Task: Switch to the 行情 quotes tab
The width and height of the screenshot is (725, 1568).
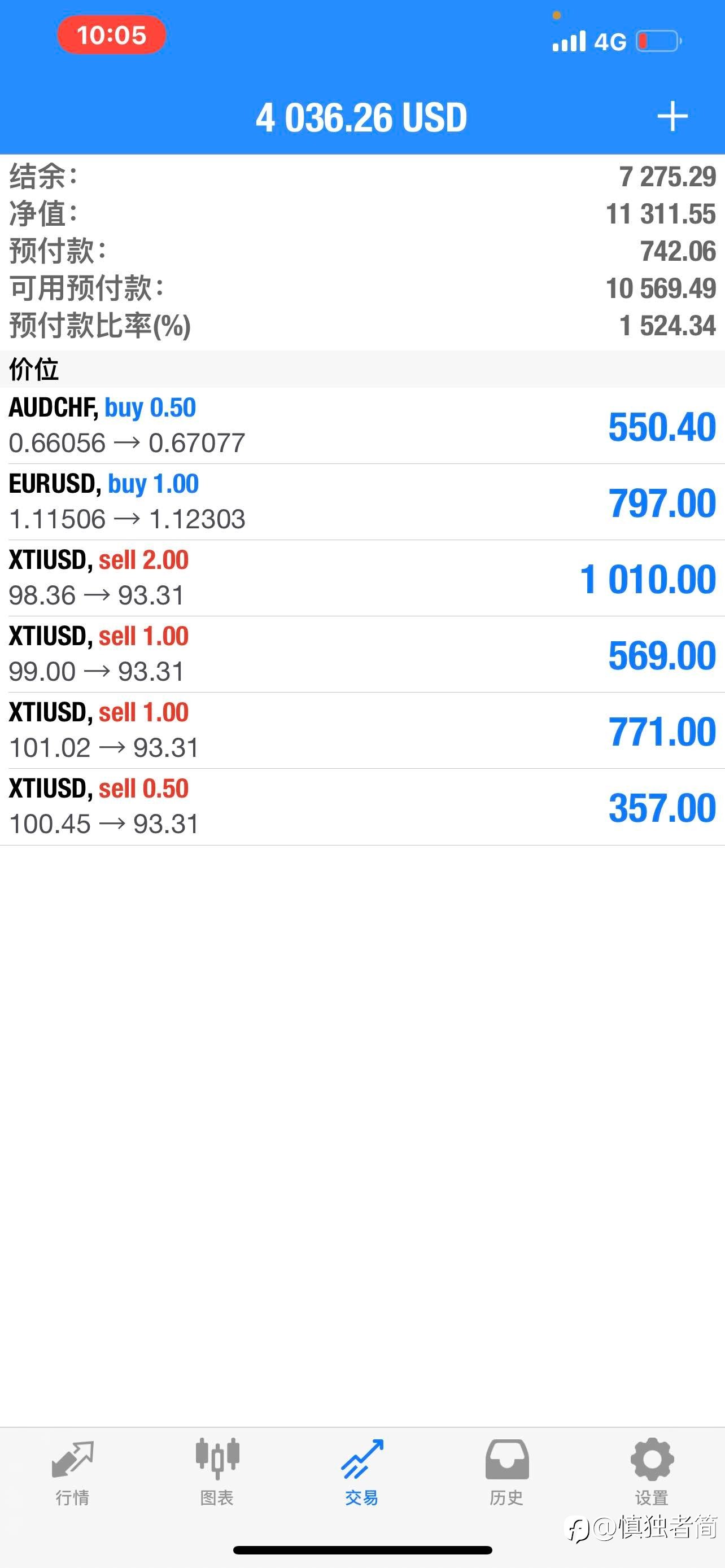Action: (x=72, y=1472)
